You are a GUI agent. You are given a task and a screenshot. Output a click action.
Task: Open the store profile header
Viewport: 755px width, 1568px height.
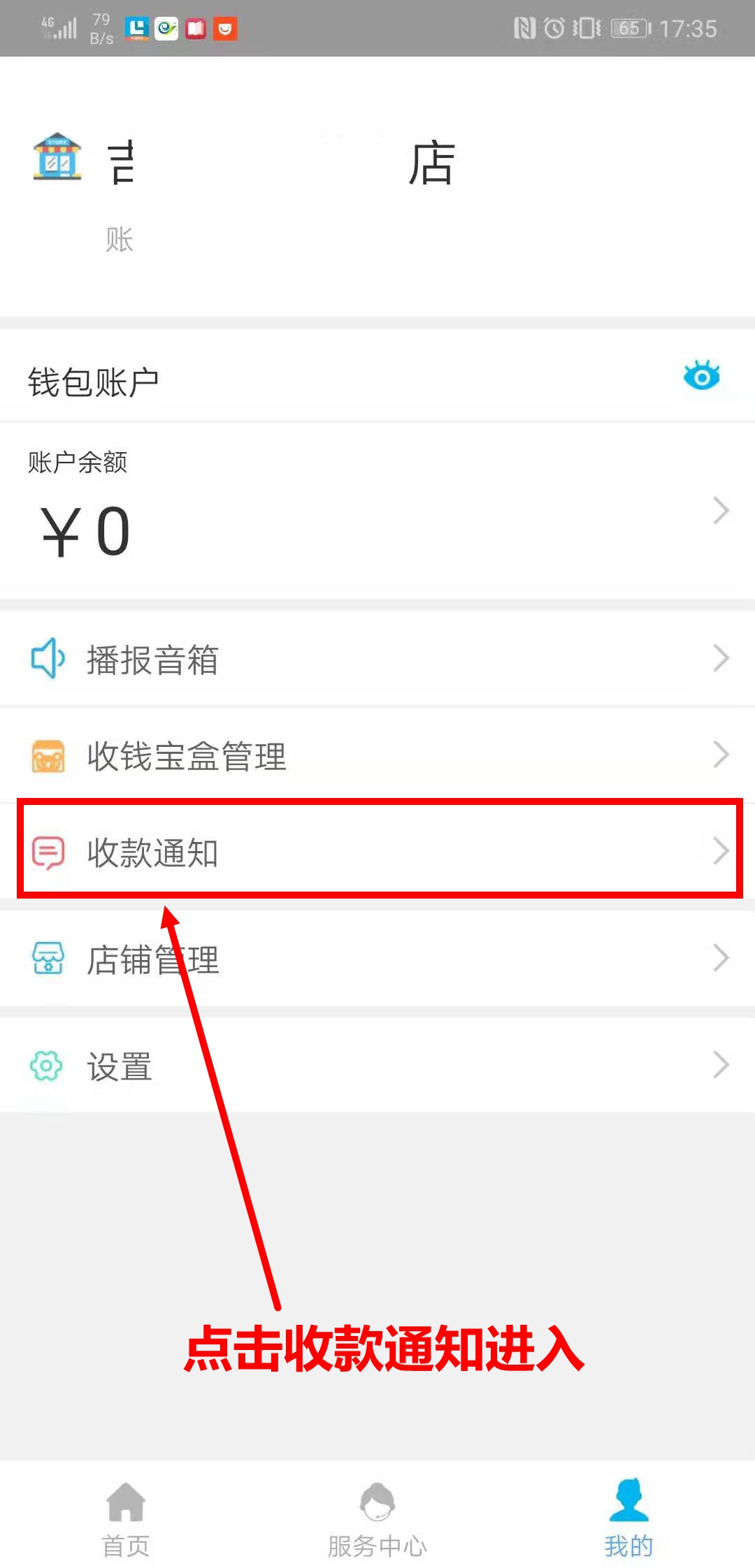[x=377, y=187]
